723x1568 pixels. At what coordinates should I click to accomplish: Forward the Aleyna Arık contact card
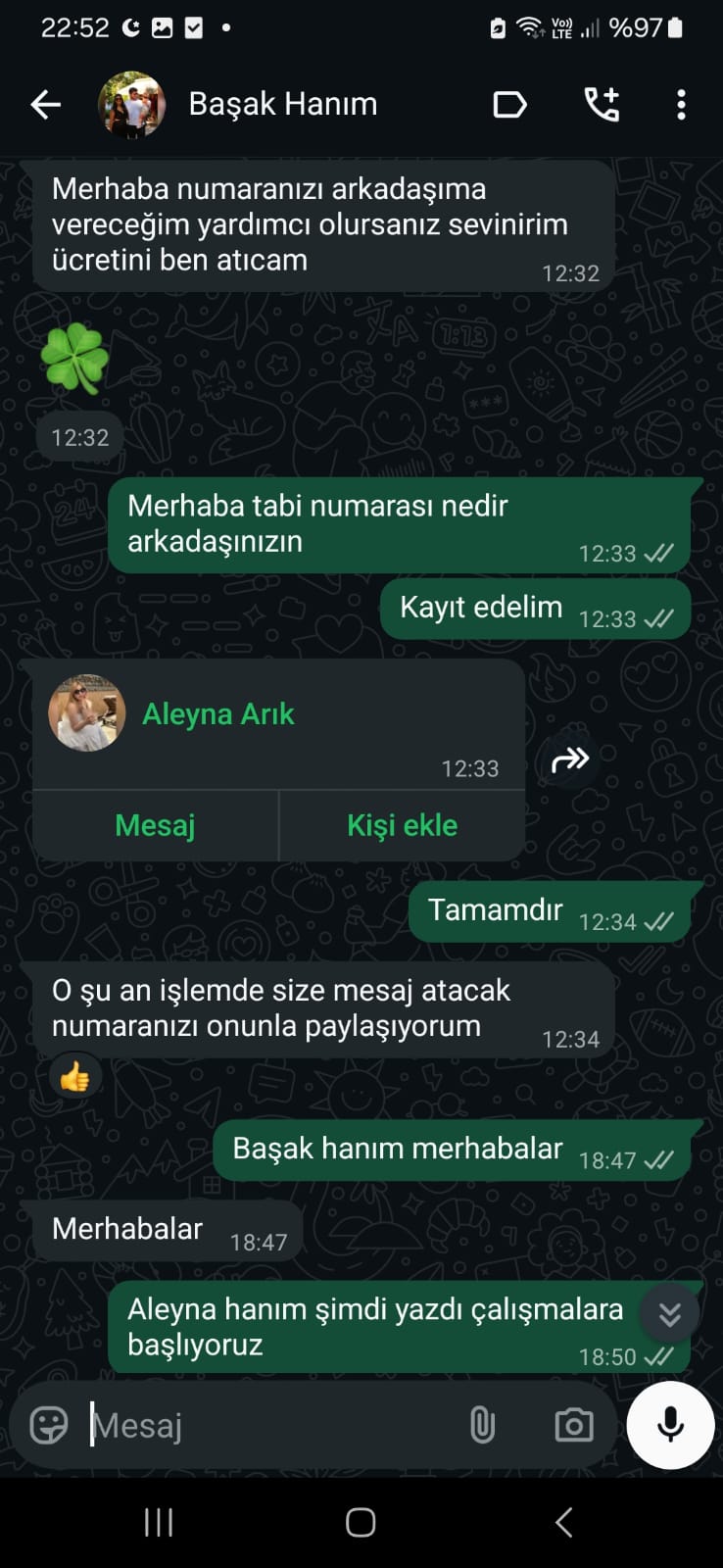click(570, 759)
